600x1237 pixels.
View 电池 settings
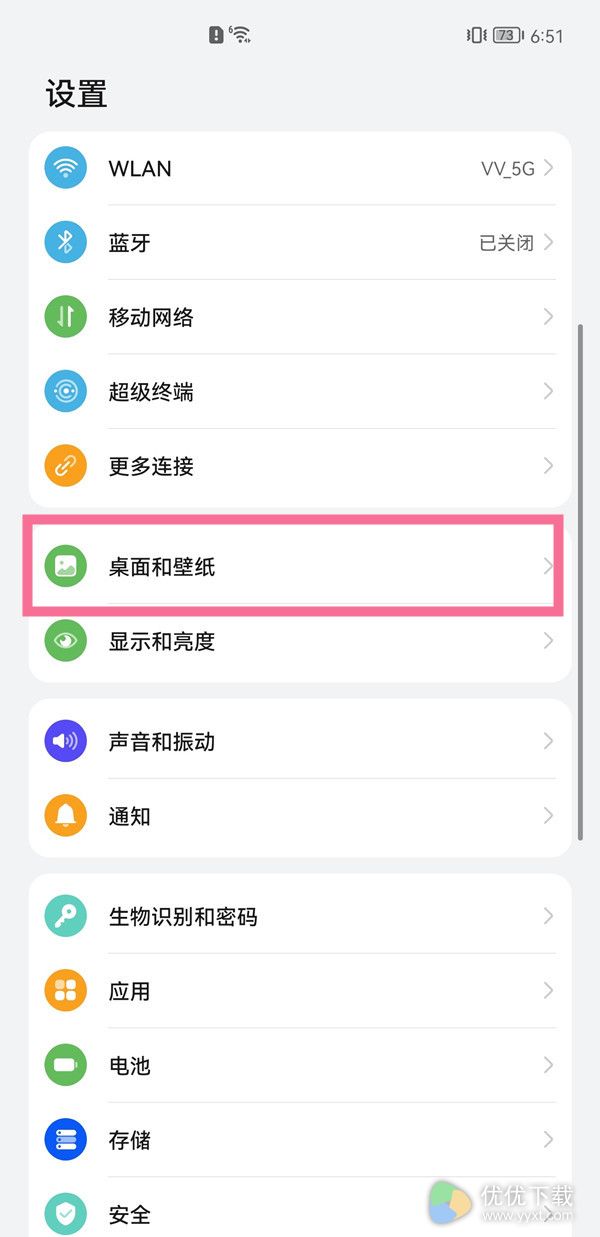tap(300, 1065)
